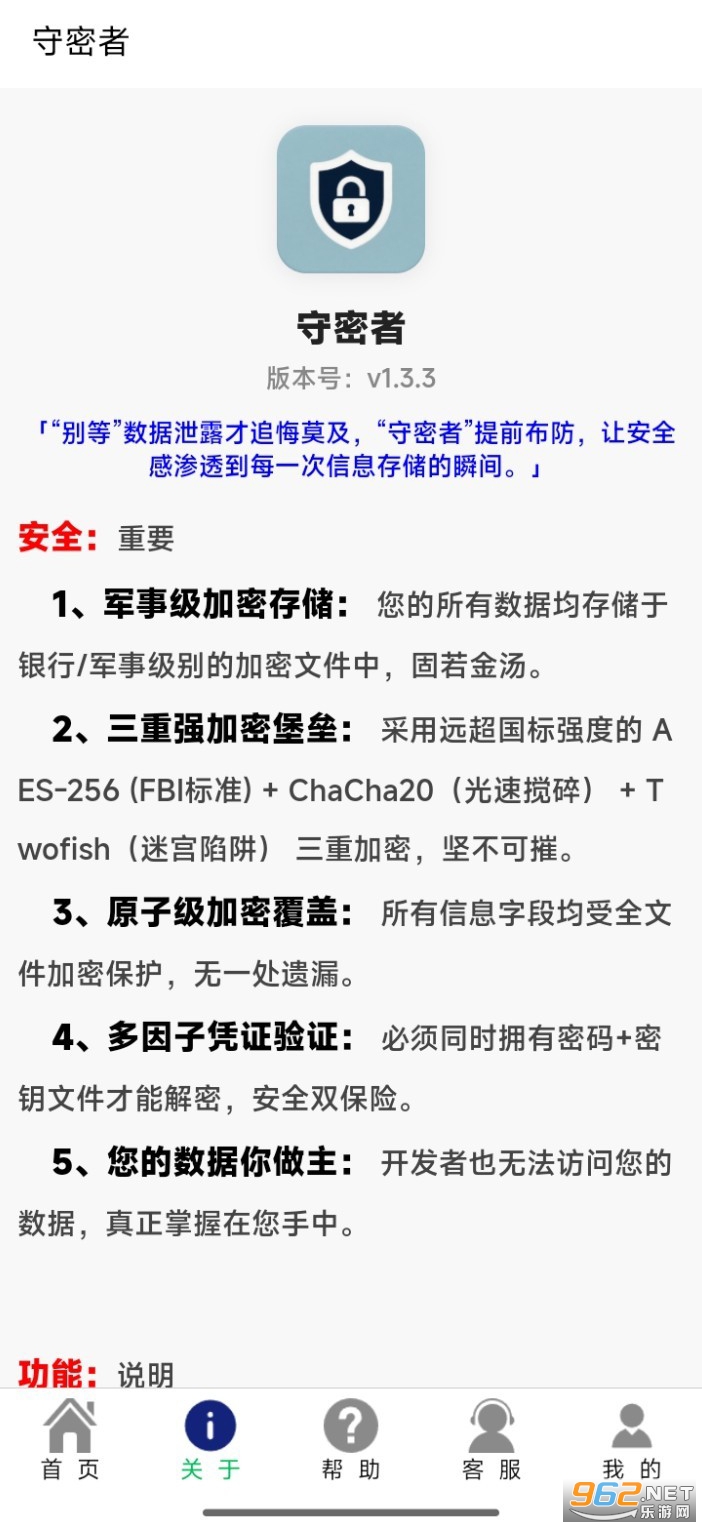Open the 我的 profile tab

(x=631, y=1440)
